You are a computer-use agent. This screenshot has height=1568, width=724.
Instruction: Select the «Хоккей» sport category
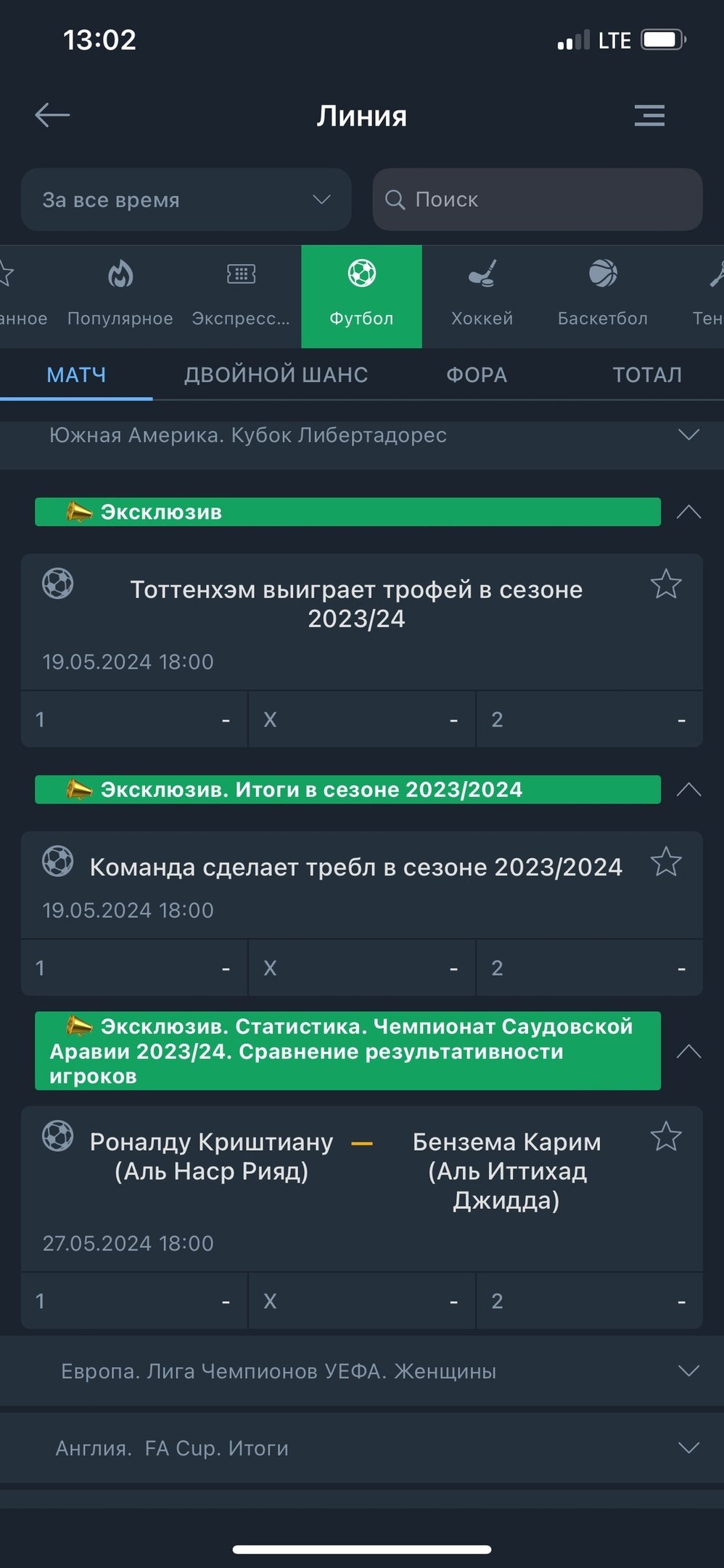(482, 295)
